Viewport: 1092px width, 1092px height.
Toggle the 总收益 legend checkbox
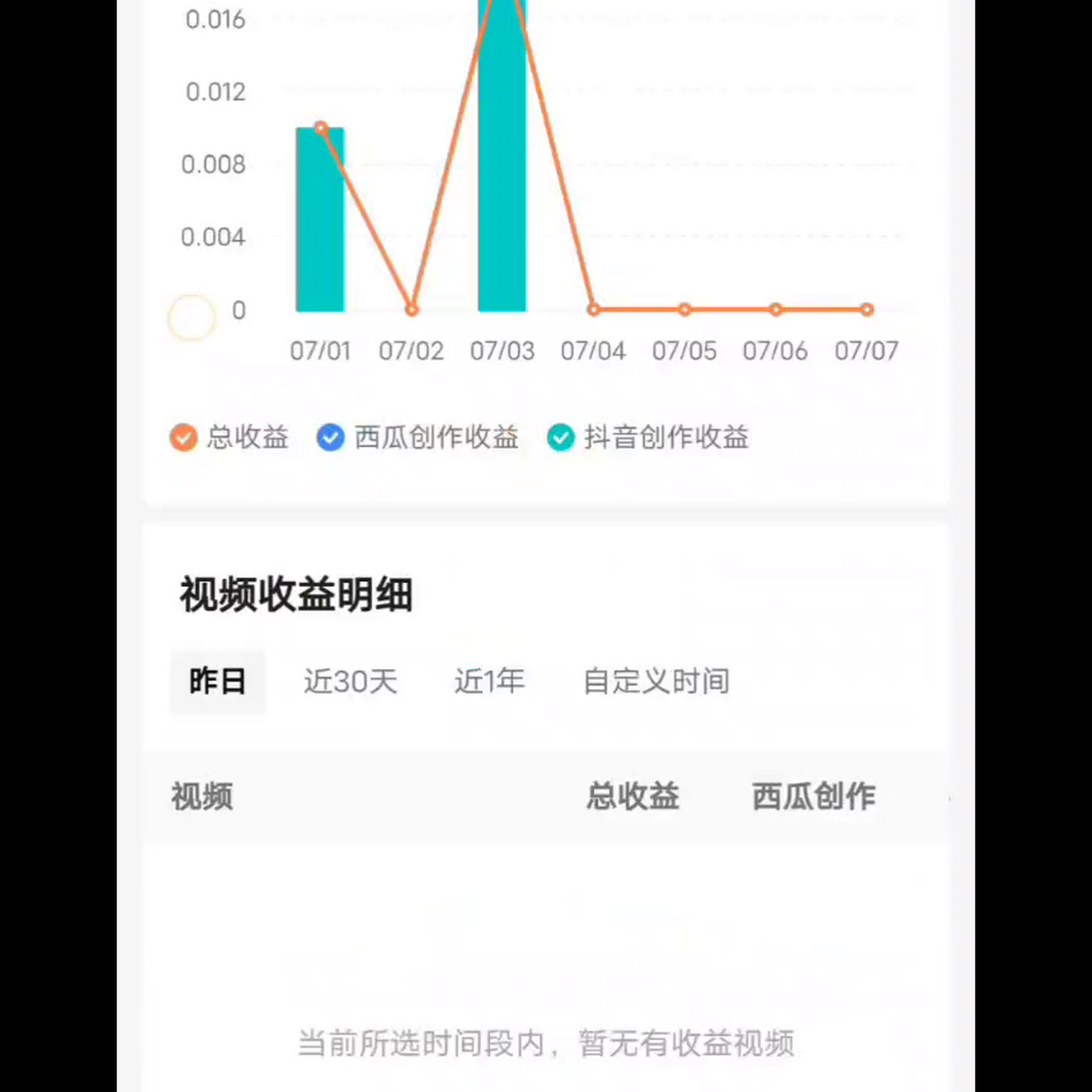183,438
